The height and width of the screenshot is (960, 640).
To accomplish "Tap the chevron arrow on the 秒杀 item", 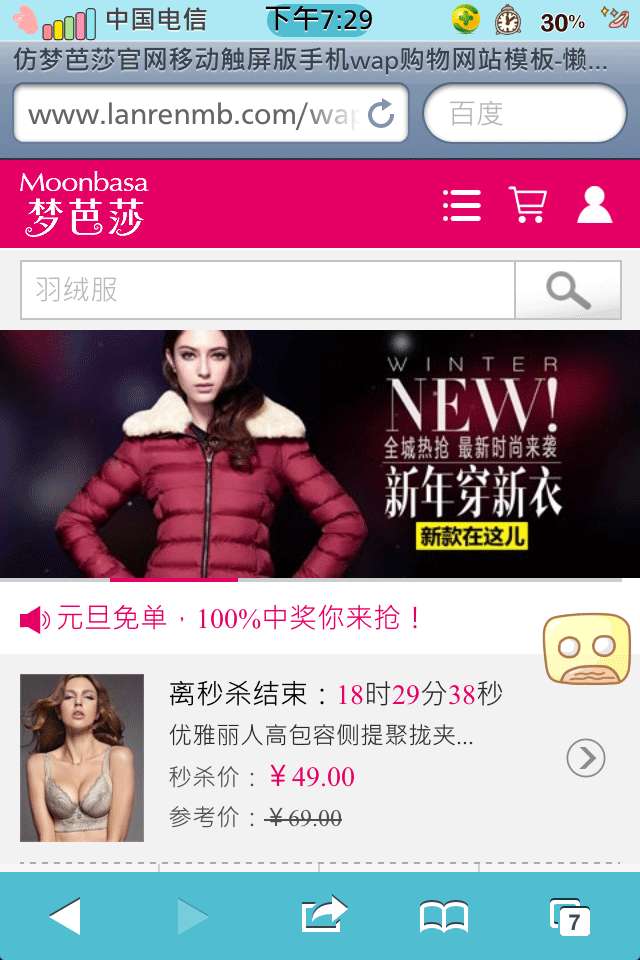I will coord(586,758).
